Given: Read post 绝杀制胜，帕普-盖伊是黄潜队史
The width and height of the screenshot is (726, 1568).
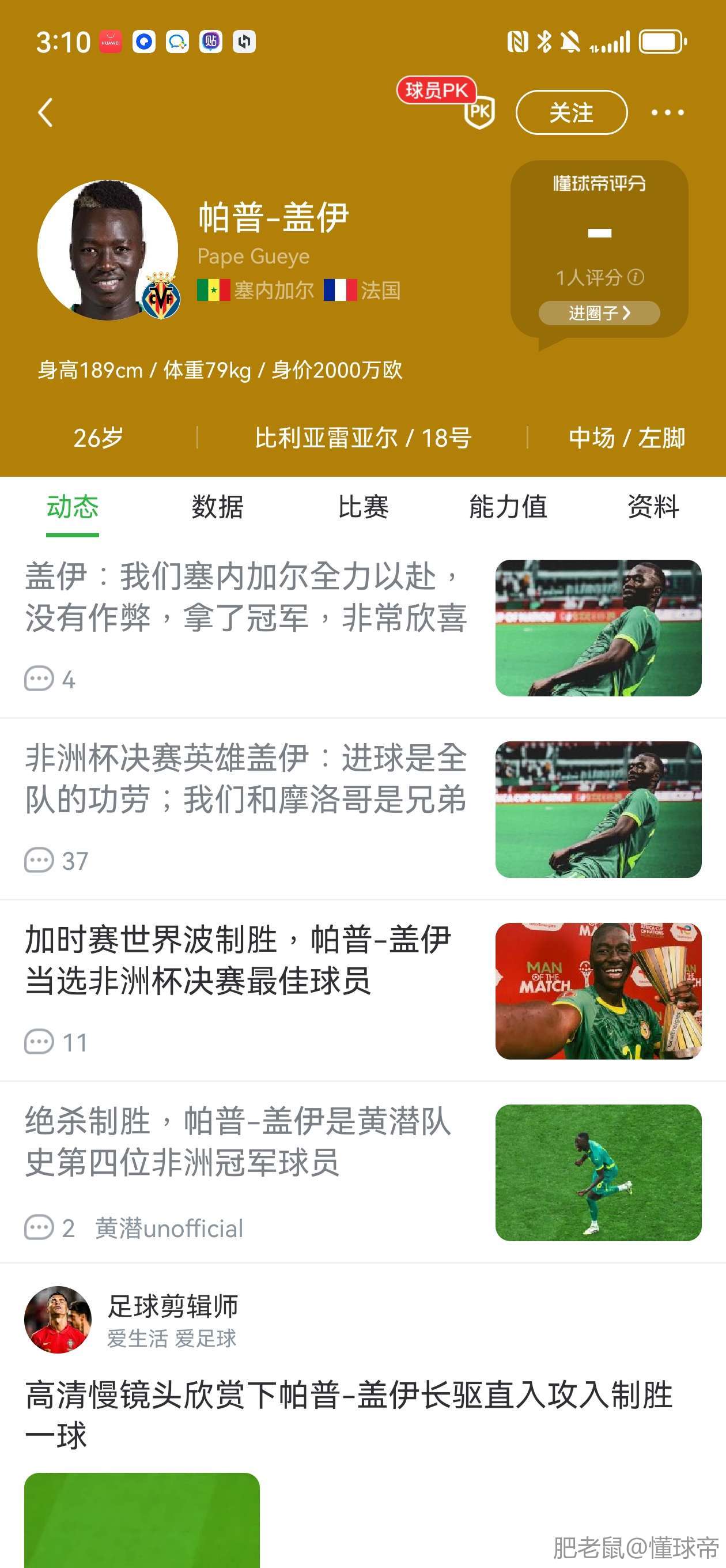Looking at the screenshot, I should [239, 1141].
